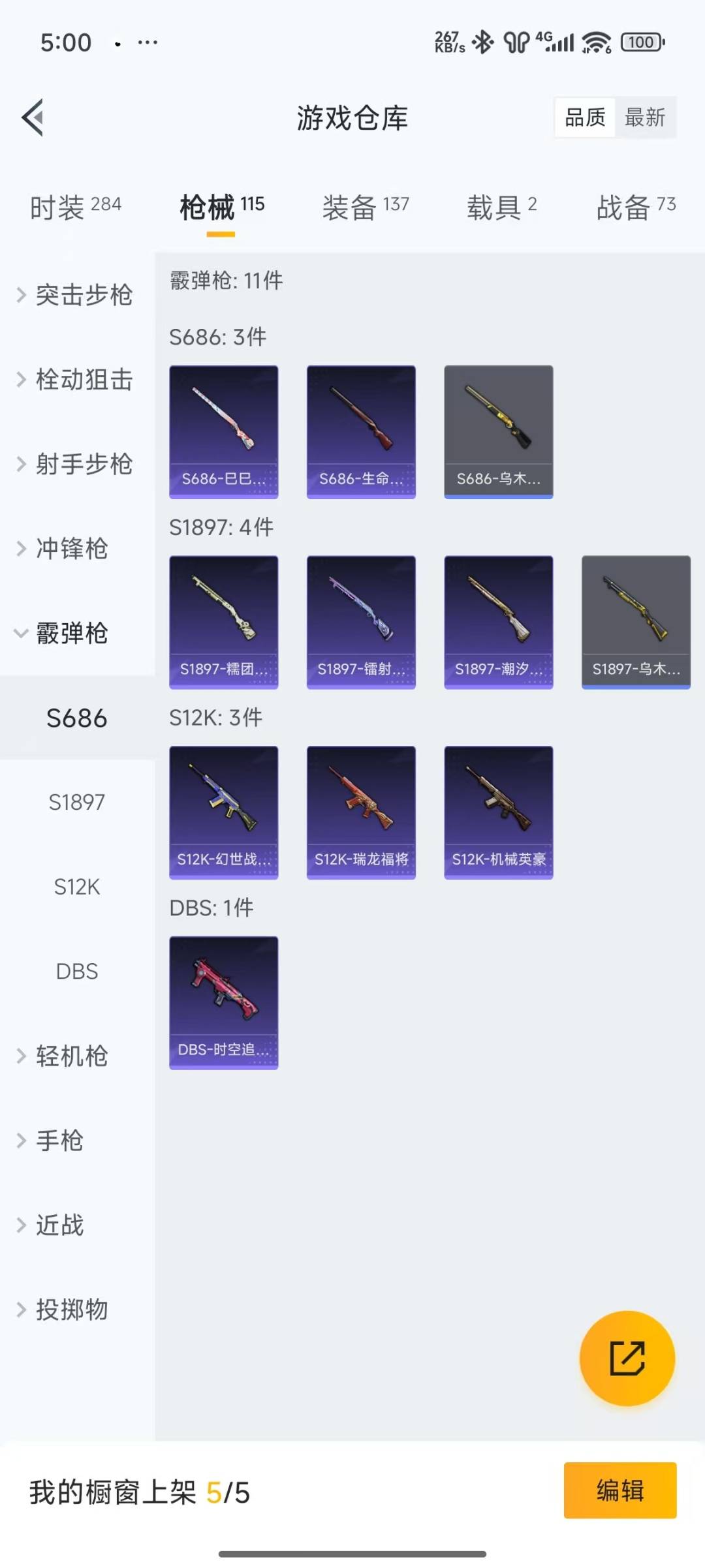Switch to the 时装 tab
The width and height of the screenshot is (705, 1568).
76,207
